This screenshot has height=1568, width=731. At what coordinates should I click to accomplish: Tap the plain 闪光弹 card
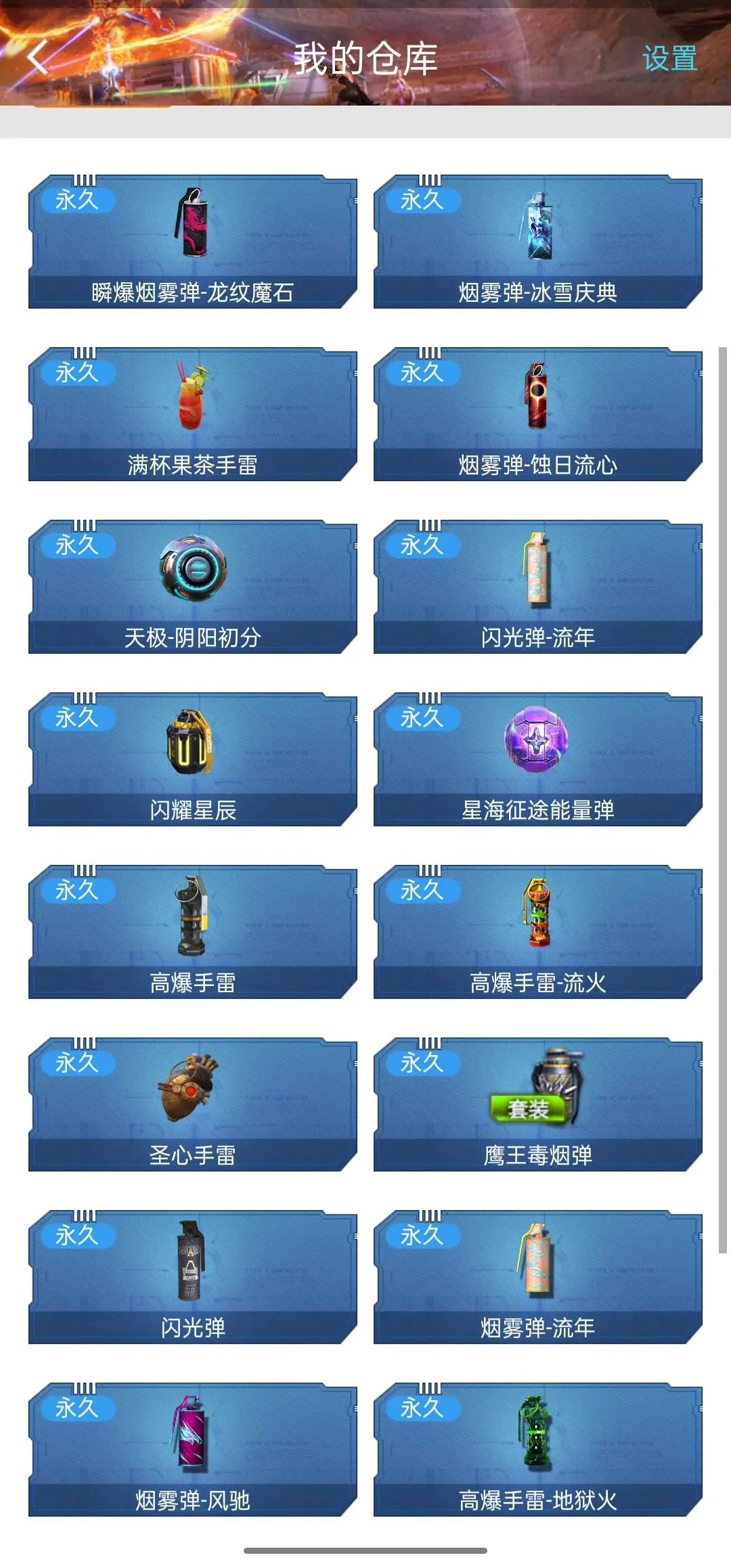click(x=193, y=1277)
